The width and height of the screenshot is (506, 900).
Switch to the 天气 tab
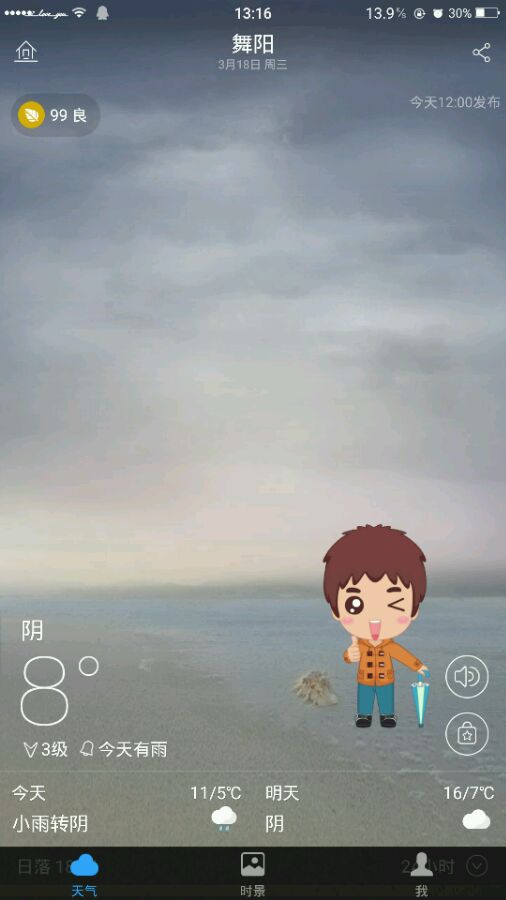pos(84,874)
